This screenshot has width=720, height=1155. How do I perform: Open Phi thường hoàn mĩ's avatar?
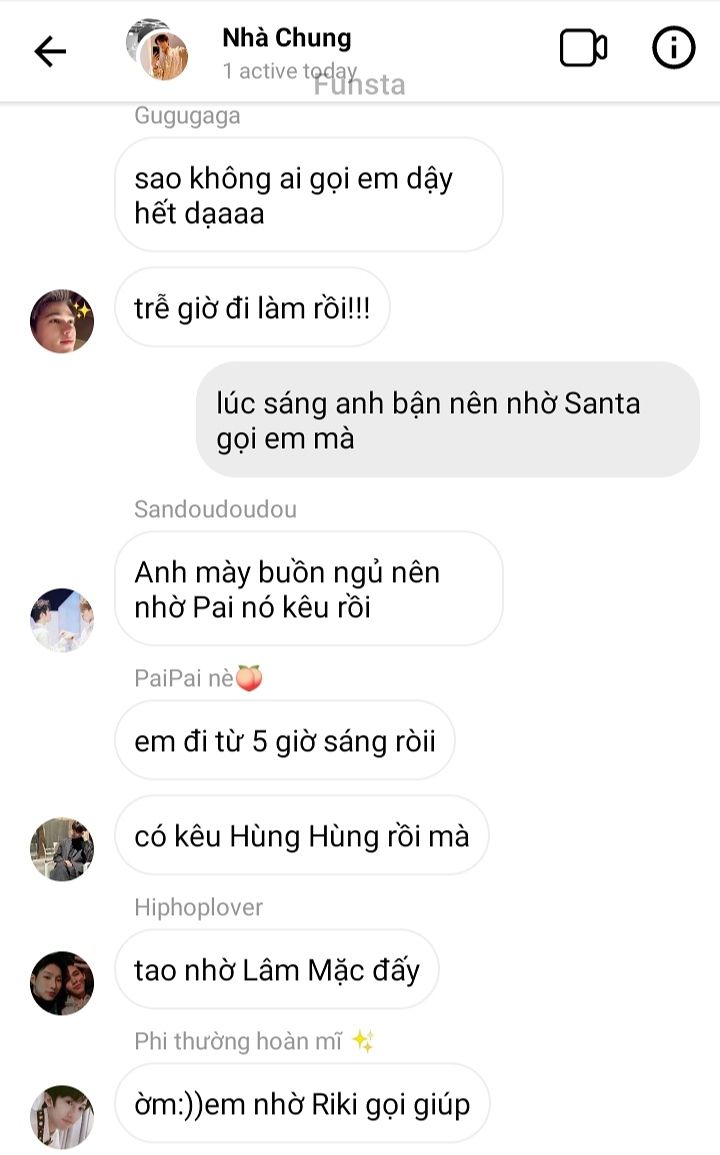(x=62, y=1116)
